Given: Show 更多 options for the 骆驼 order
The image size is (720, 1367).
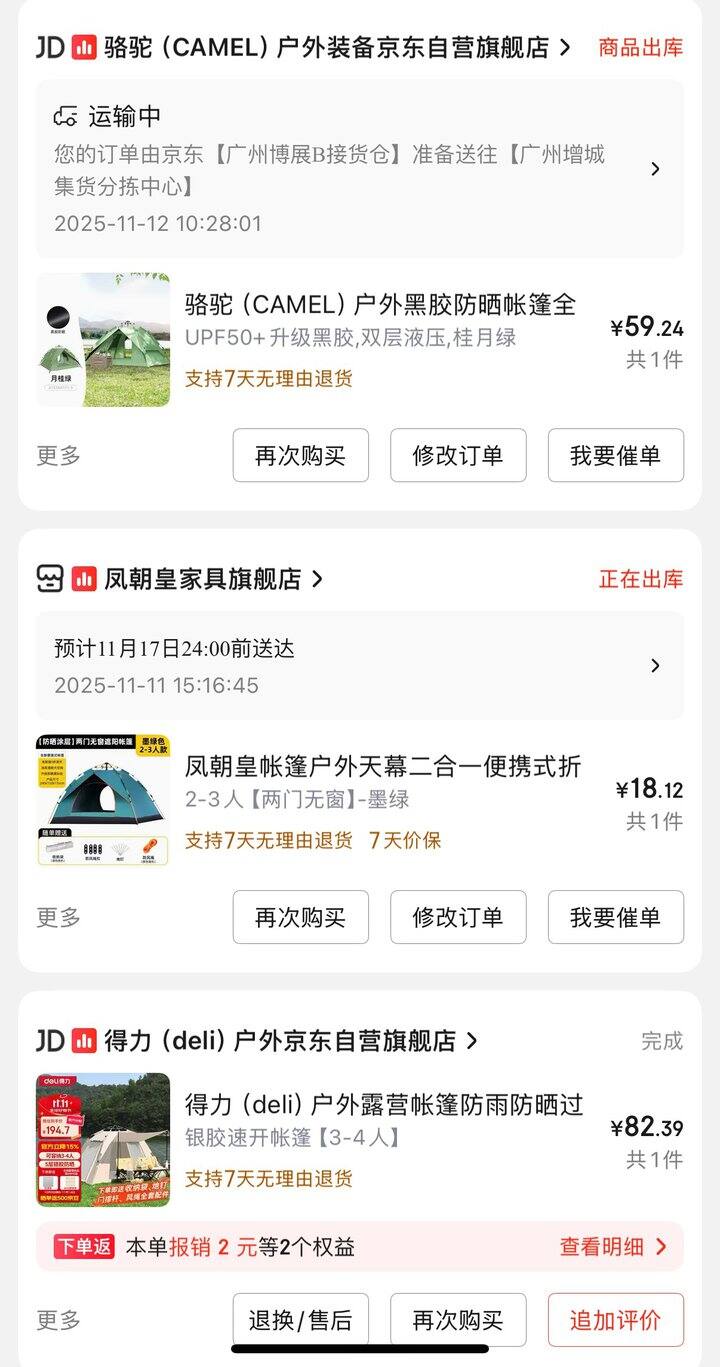Looking at the screenshot, I should point(59,456).
